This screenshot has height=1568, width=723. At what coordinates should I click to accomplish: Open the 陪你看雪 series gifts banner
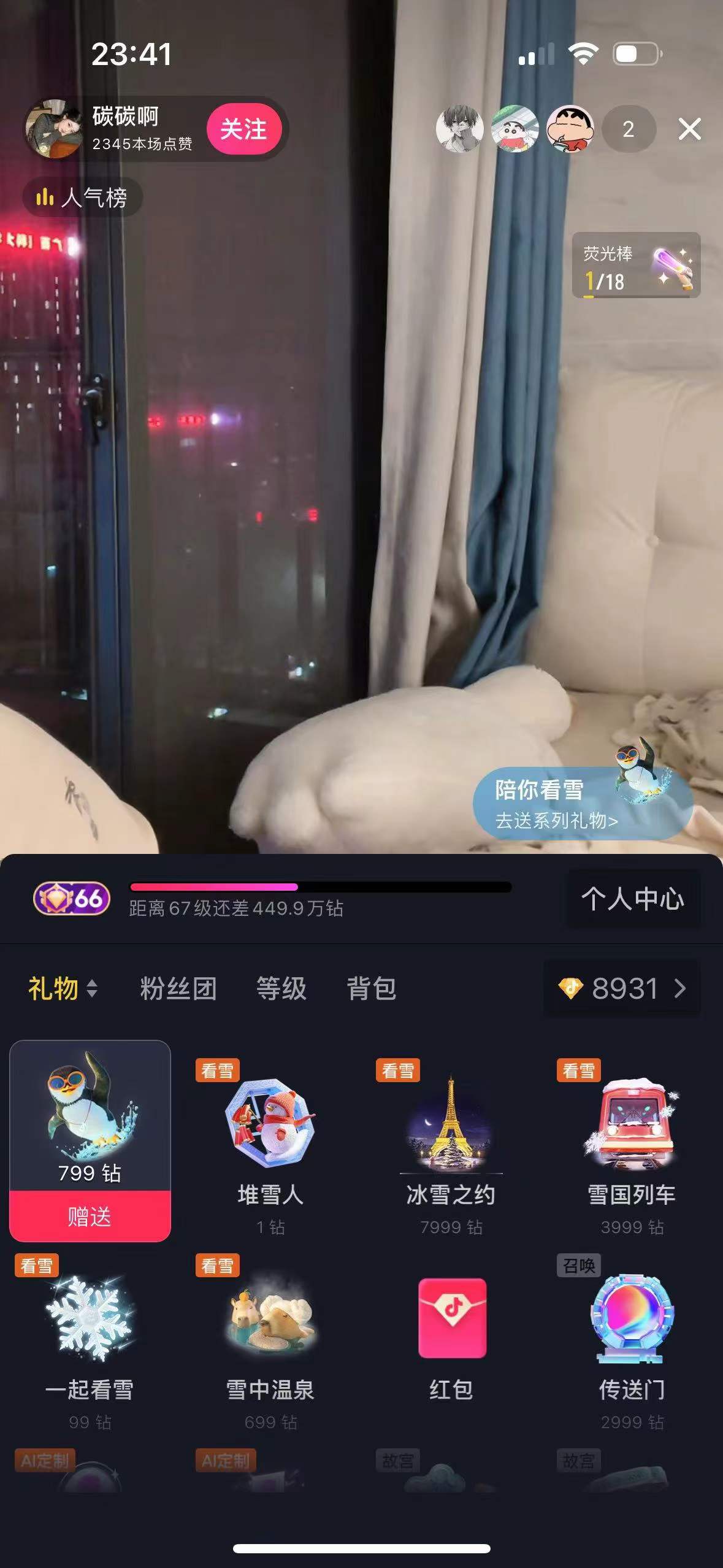[x=581, y=804]
